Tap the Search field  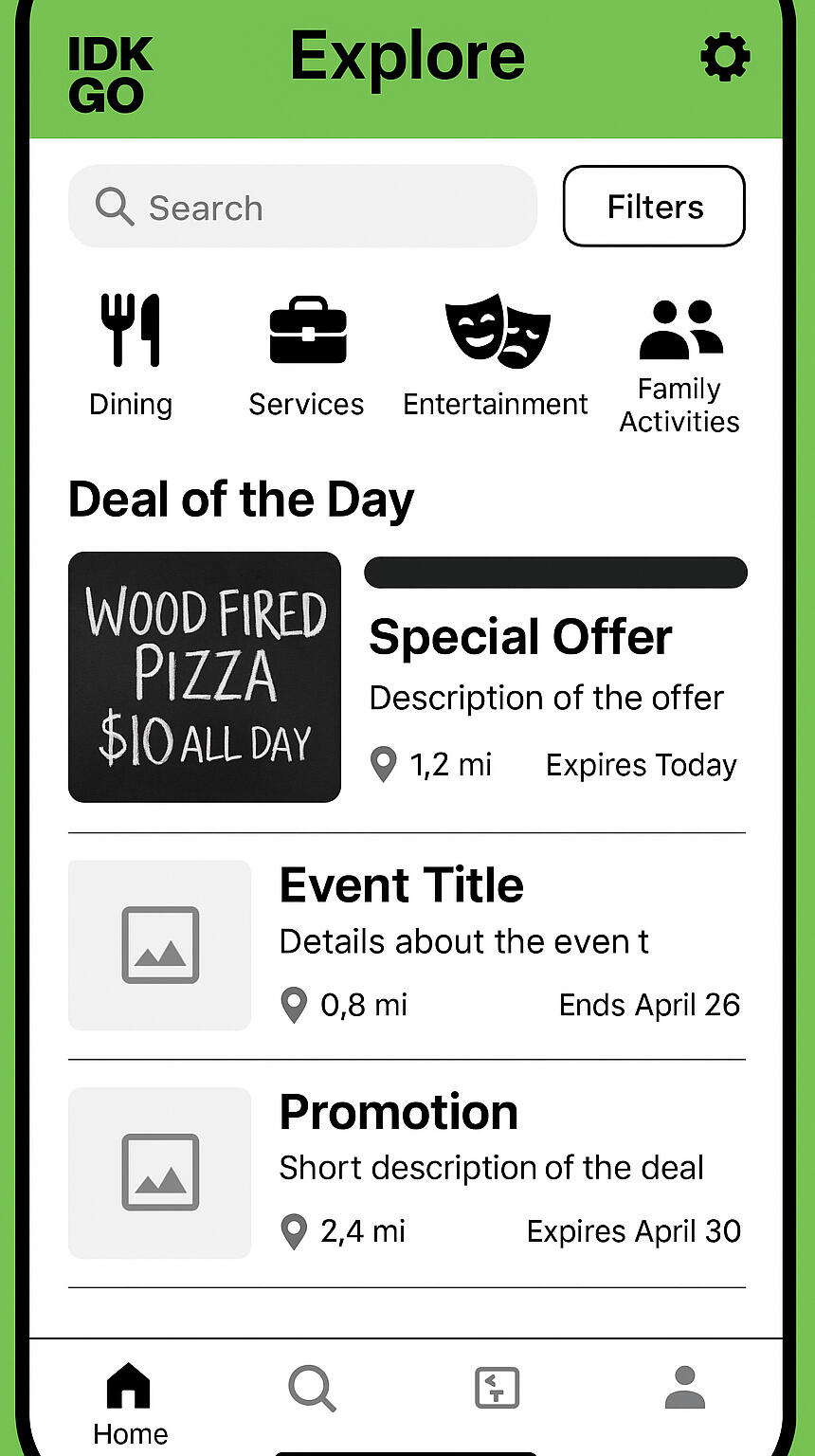pyautogui.click(x=302, y=207)
